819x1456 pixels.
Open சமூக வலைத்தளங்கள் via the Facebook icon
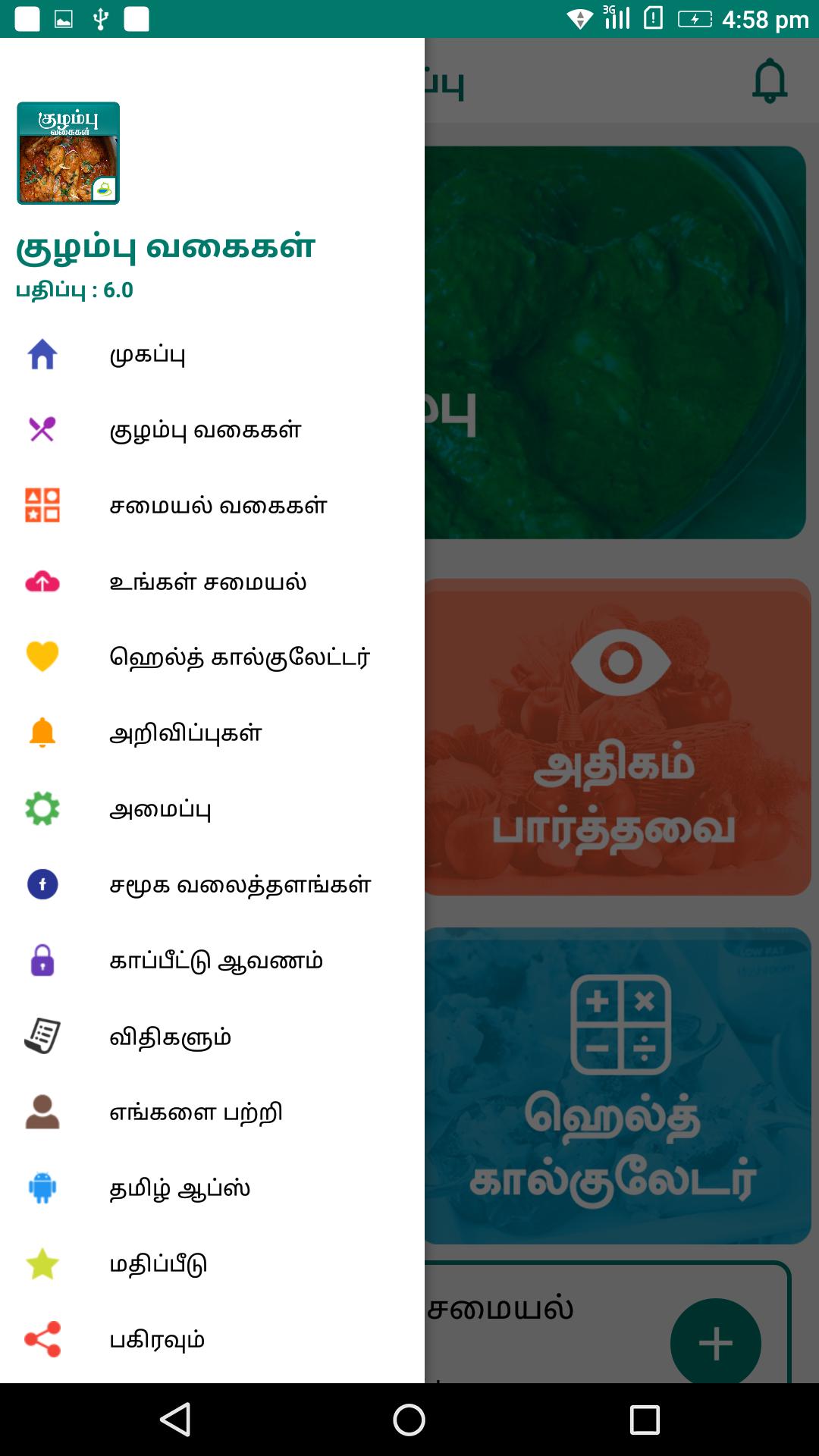tap(43, 884)
